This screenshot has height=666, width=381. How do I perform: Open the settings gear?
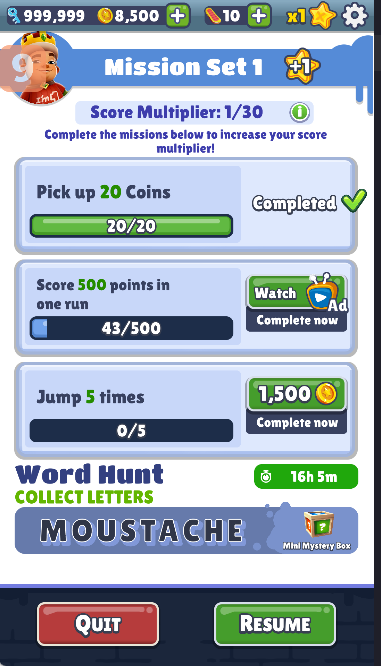(x=355, y=16)
